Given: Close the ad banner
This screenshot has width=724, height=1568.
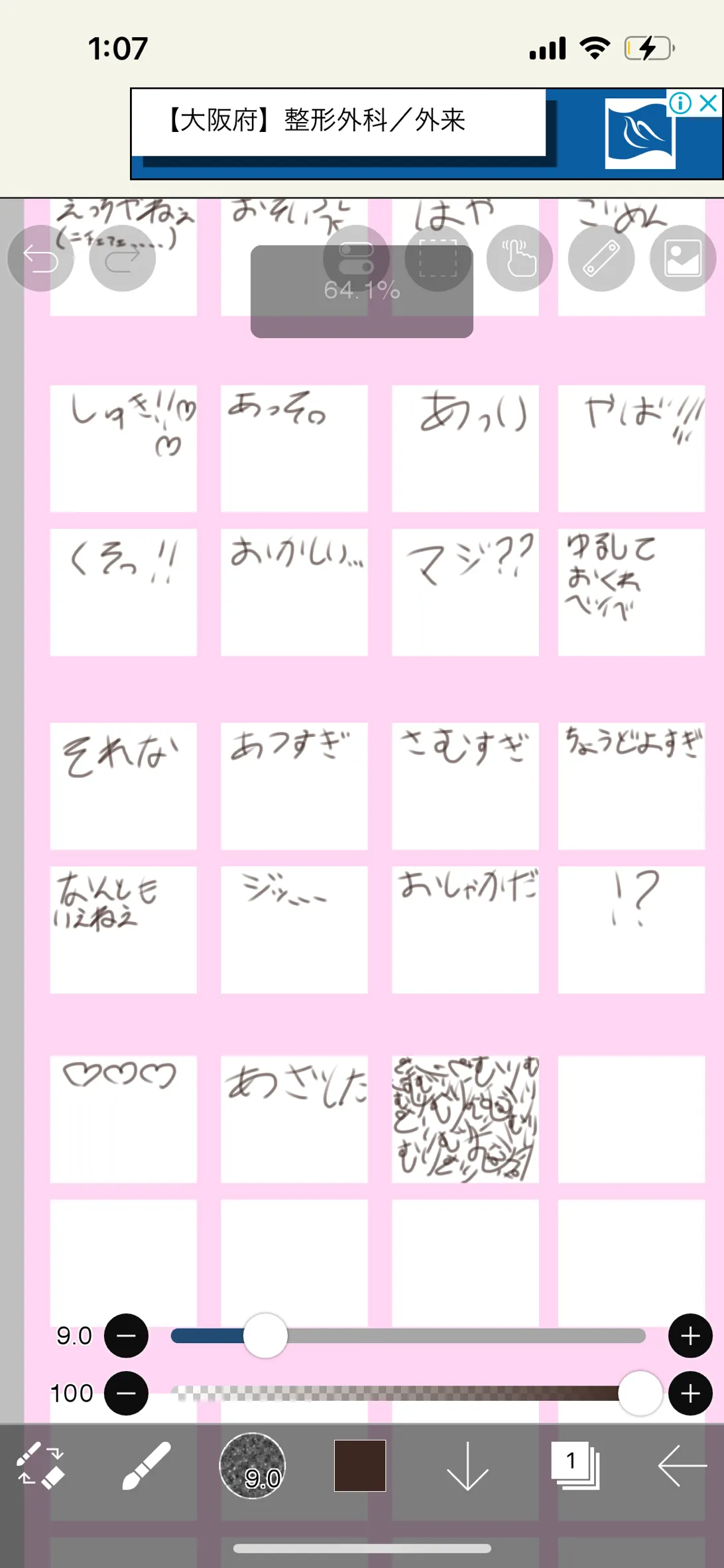Looking at the screenshot, I should (709, 103).
